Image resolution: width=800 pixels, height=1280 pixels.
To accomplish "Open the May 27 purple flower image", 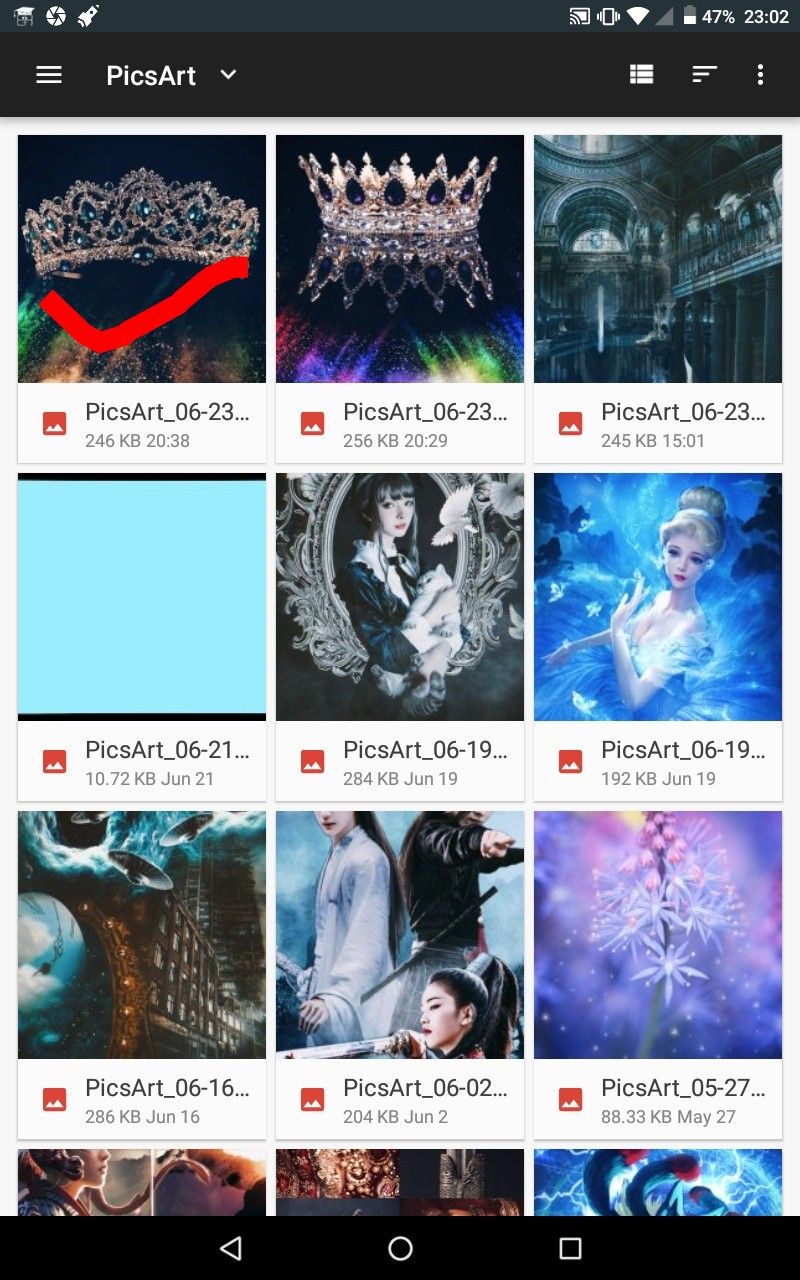I will [658, 935].
